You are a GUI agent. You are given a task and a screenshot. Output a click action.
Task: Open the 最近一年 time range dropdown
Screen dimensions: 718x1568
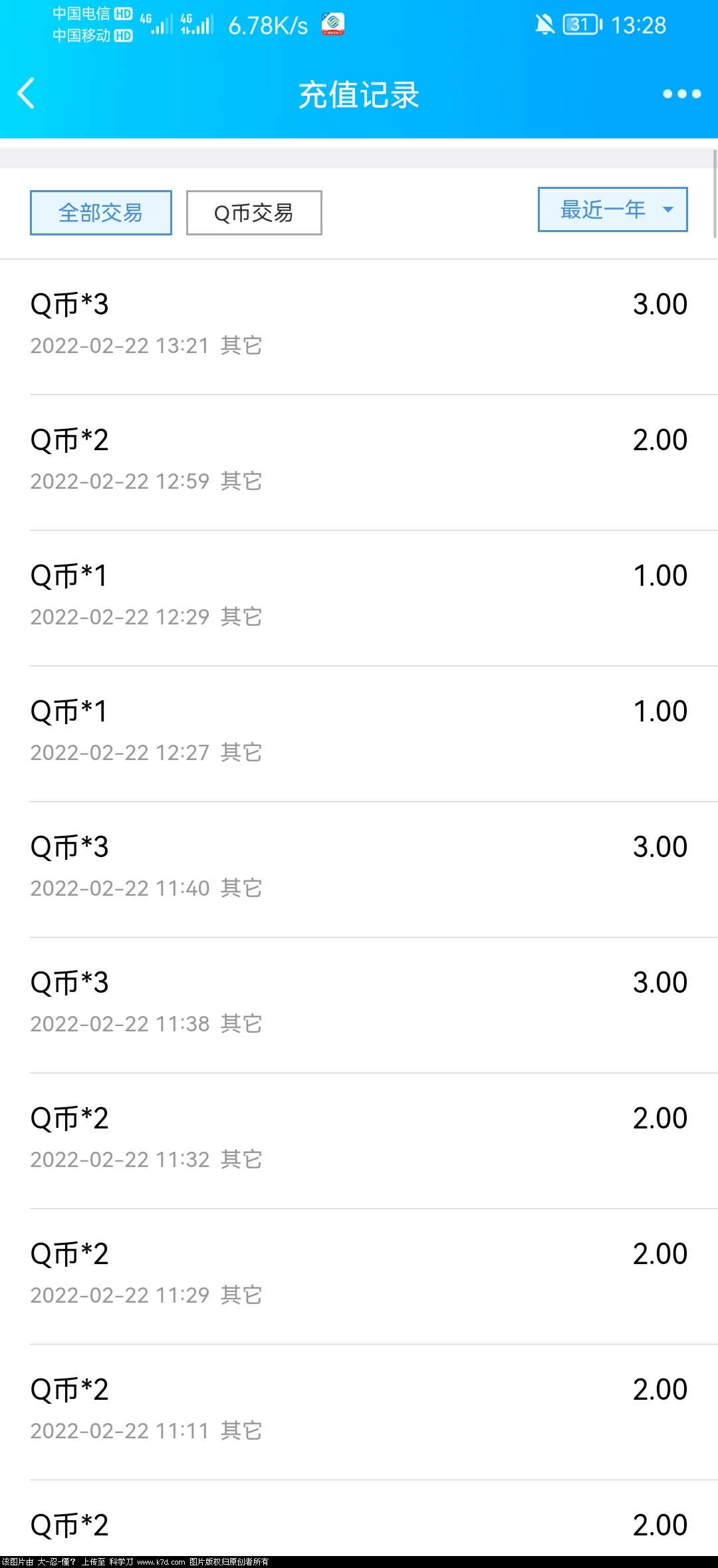click(x=612, y=209)
